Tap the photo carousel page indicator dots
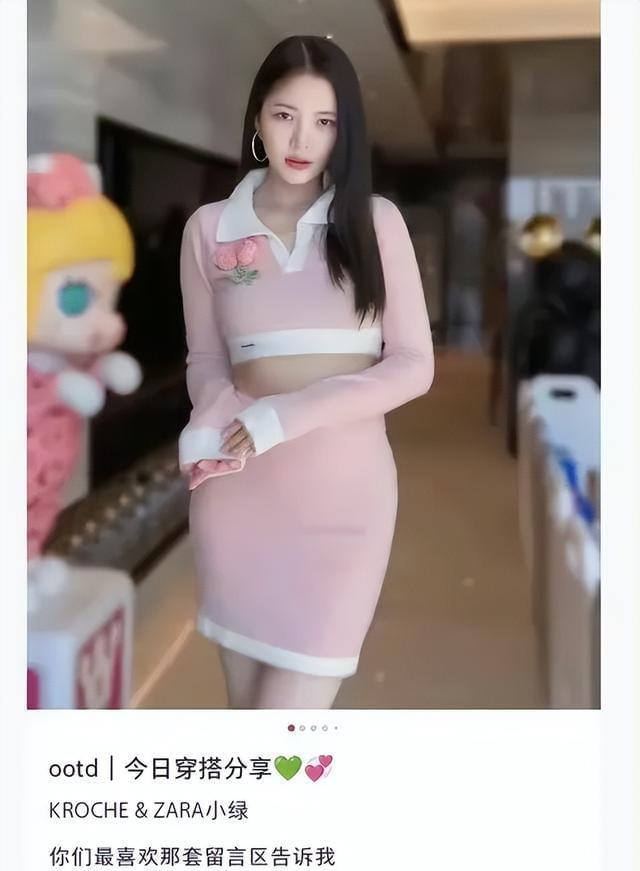 313,728
